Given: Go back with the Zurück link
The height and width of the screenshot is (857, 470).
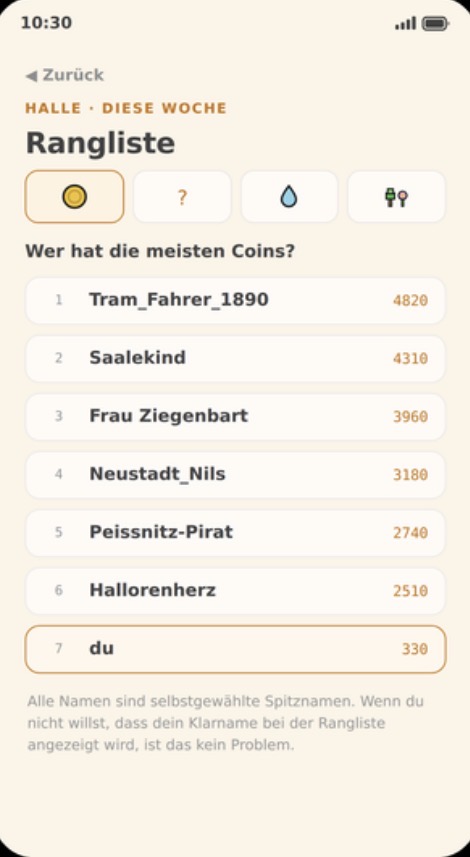Looking at the screenshot, I should point(64,75).
